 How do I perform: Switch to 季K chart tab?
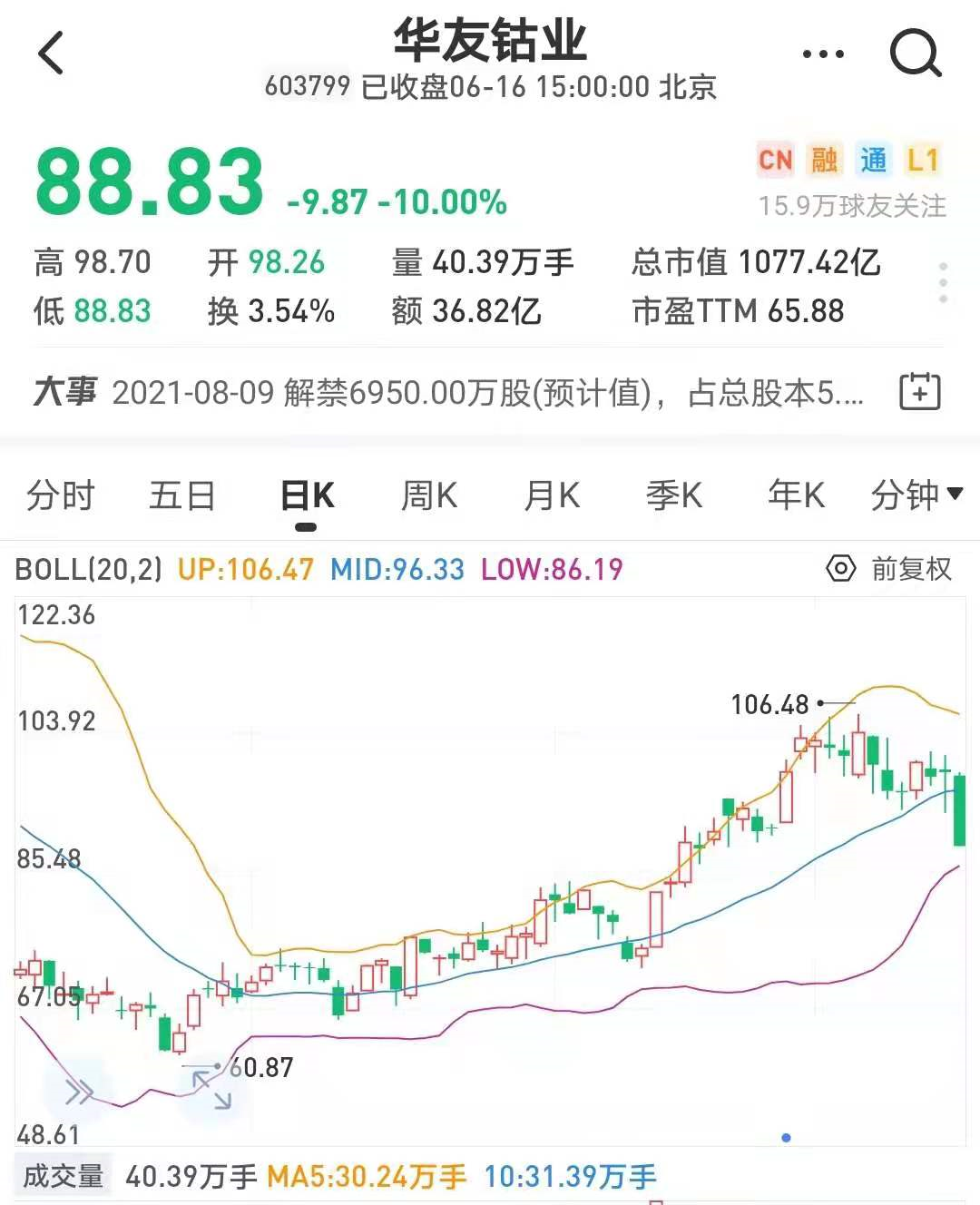click(673, 495)
